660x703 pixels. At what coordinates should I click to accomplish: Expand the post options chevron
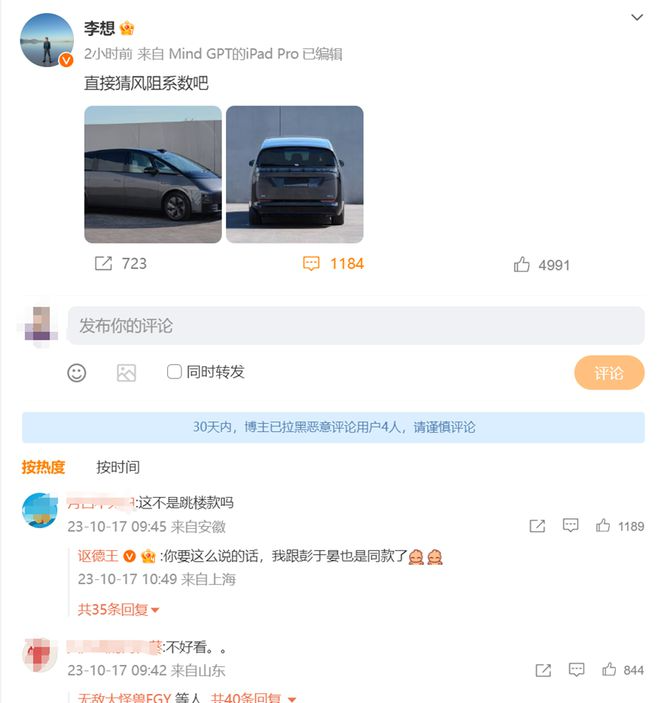click(637, 18)
